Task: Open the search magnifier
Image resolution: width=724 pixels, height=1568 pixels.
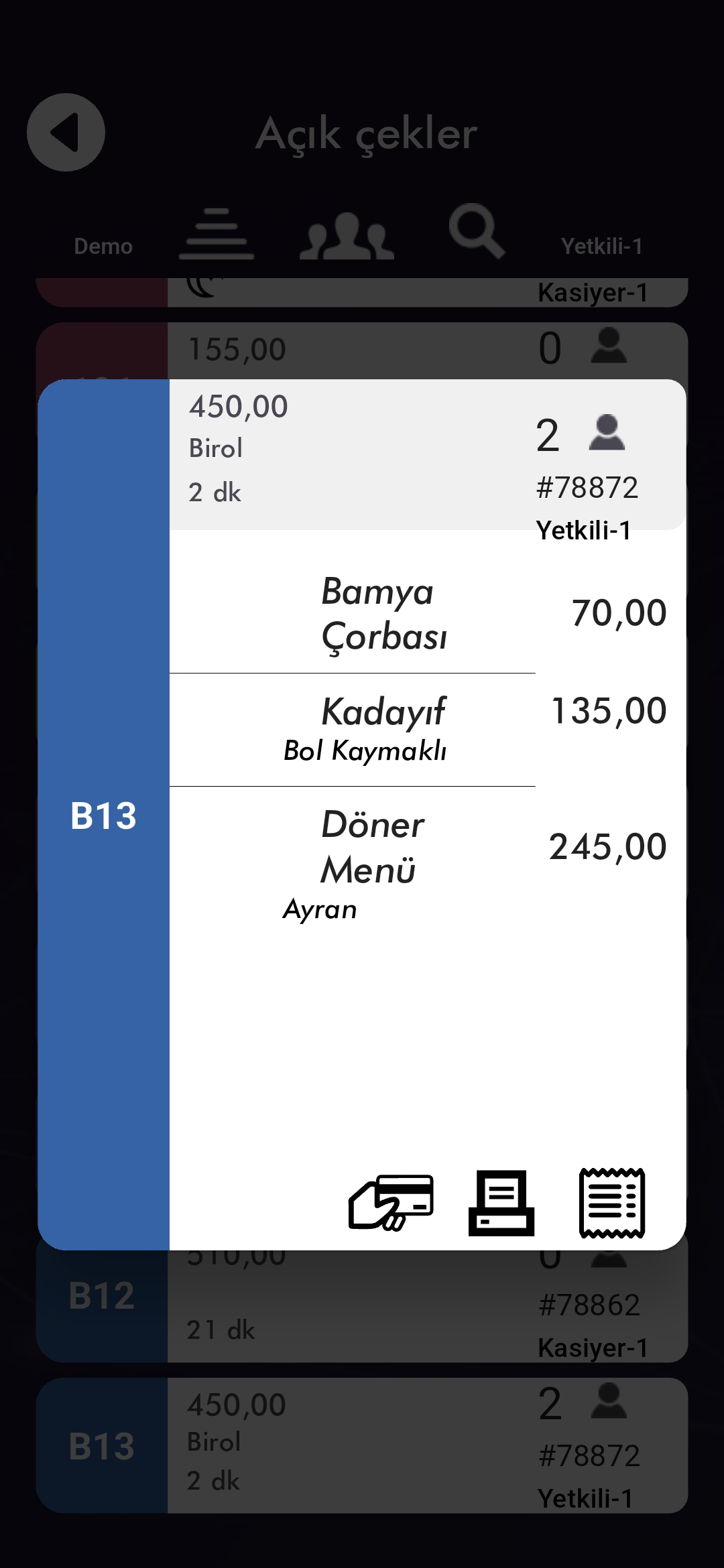Action: pyautogui.click(x=476, y=231)
